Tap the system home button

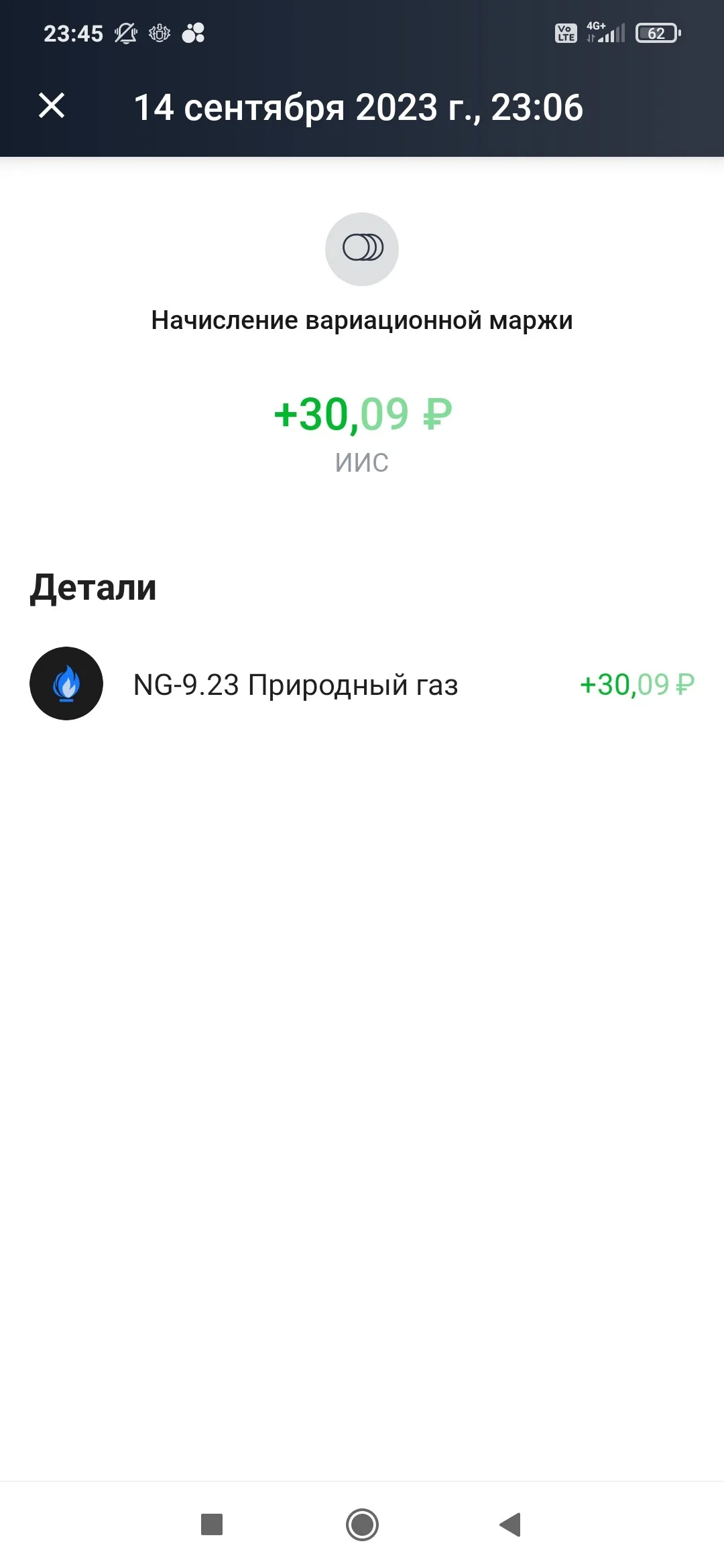(362, 1524)
